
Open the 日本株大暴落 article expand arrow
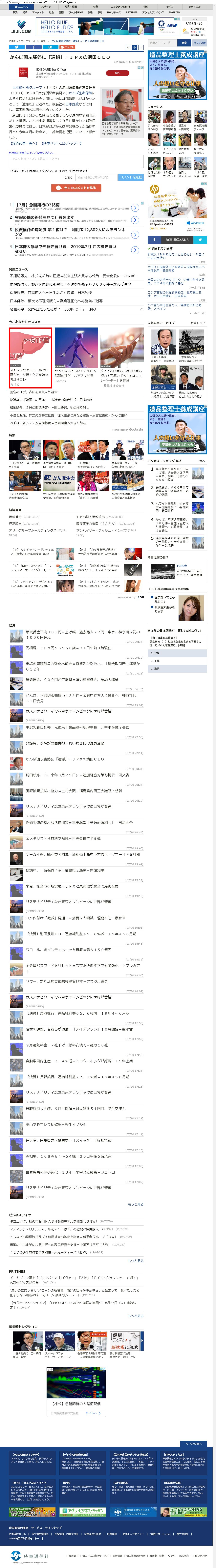click(135, 250)
